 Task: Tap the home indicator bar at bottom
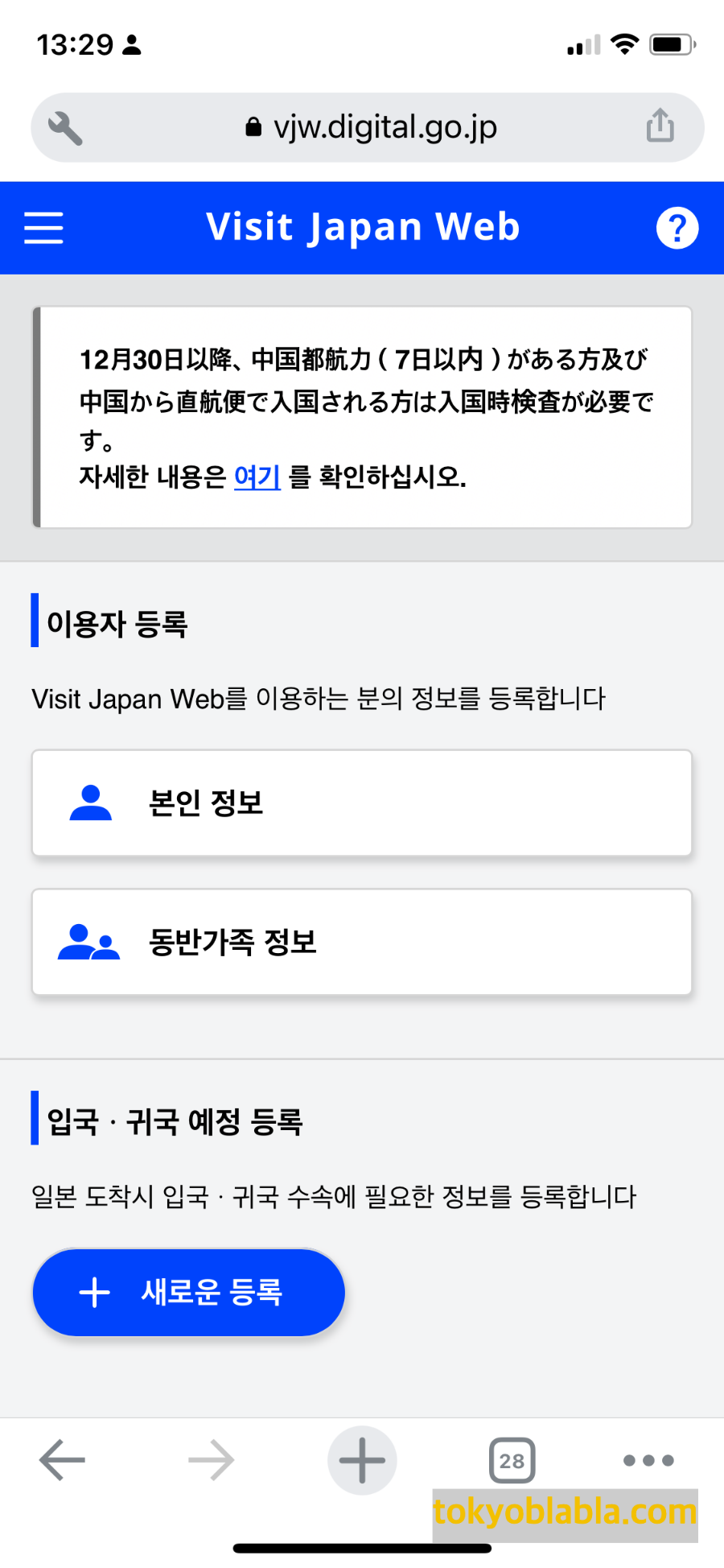tap(361, 1547)
